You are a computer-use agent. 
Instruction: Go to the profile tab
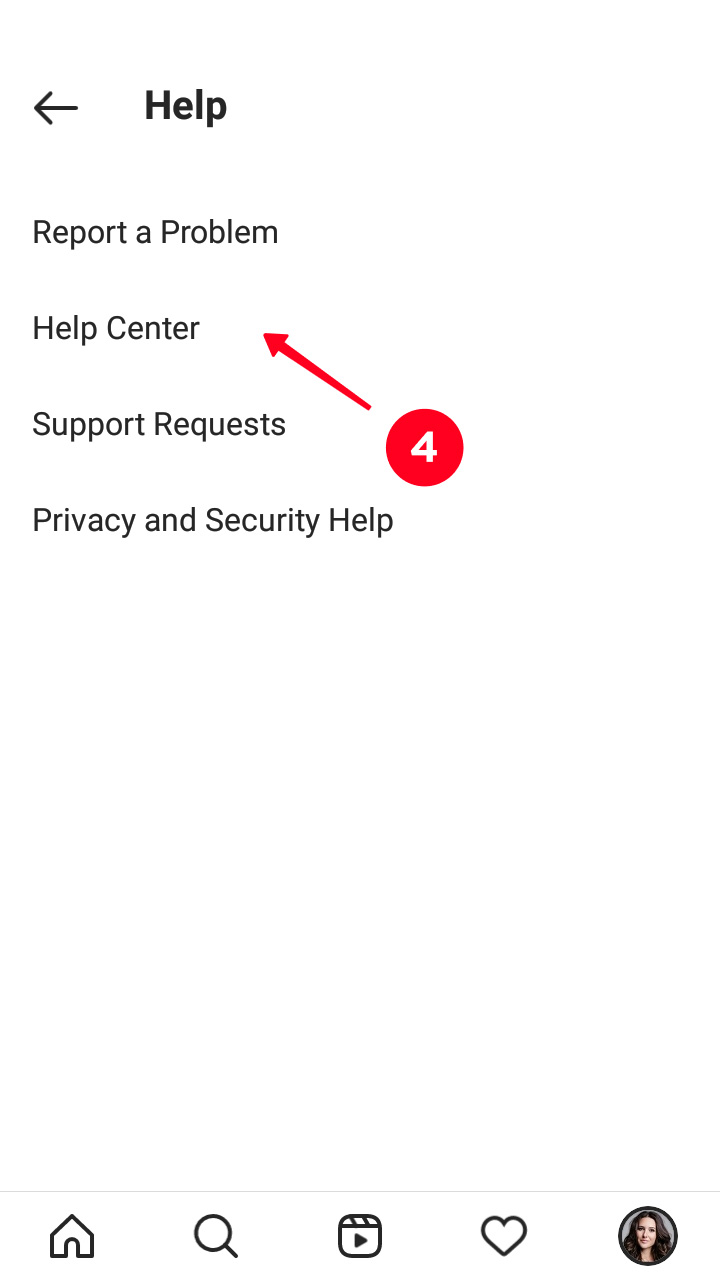648,1236
